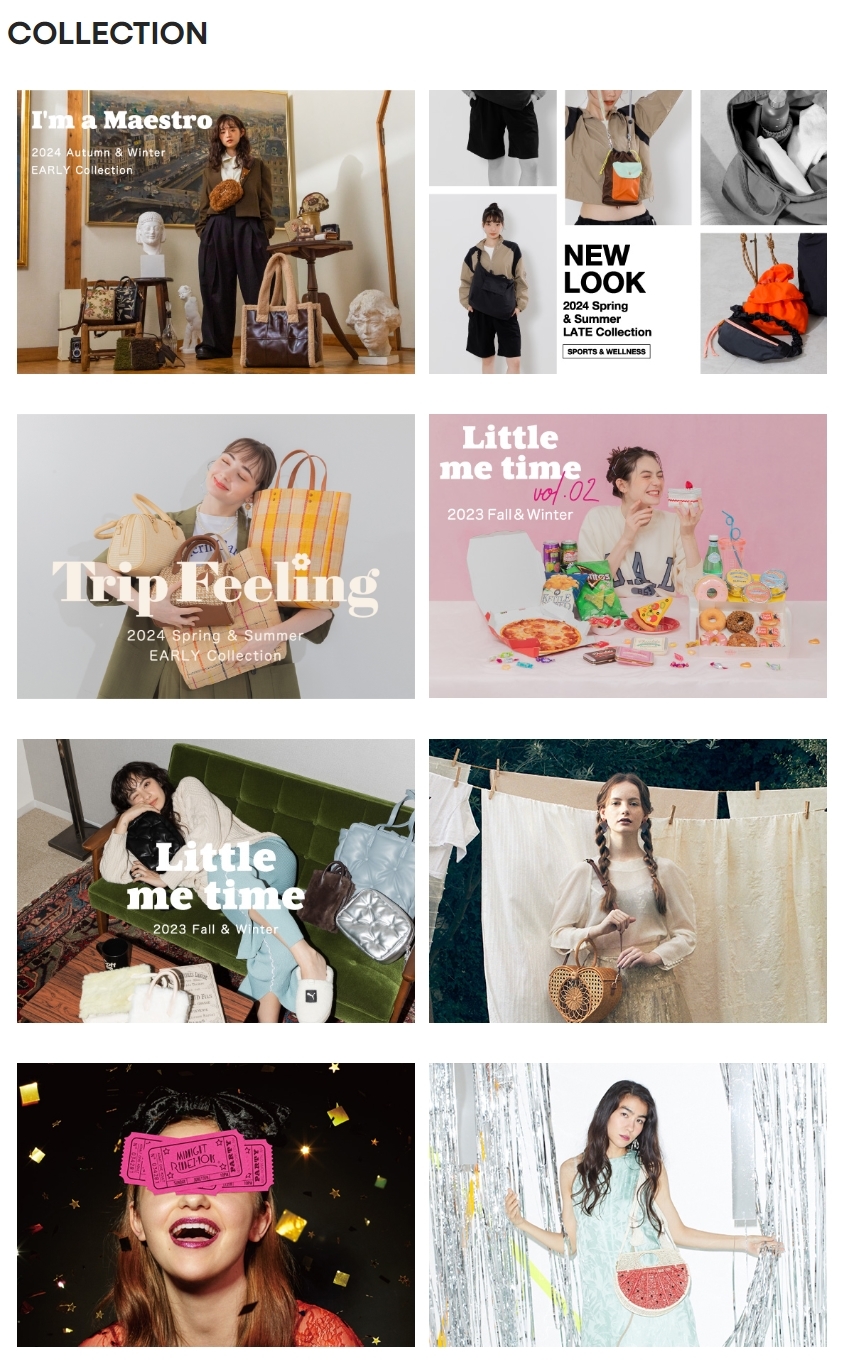Open the watermelon bag collection tile

point(627,1204)
